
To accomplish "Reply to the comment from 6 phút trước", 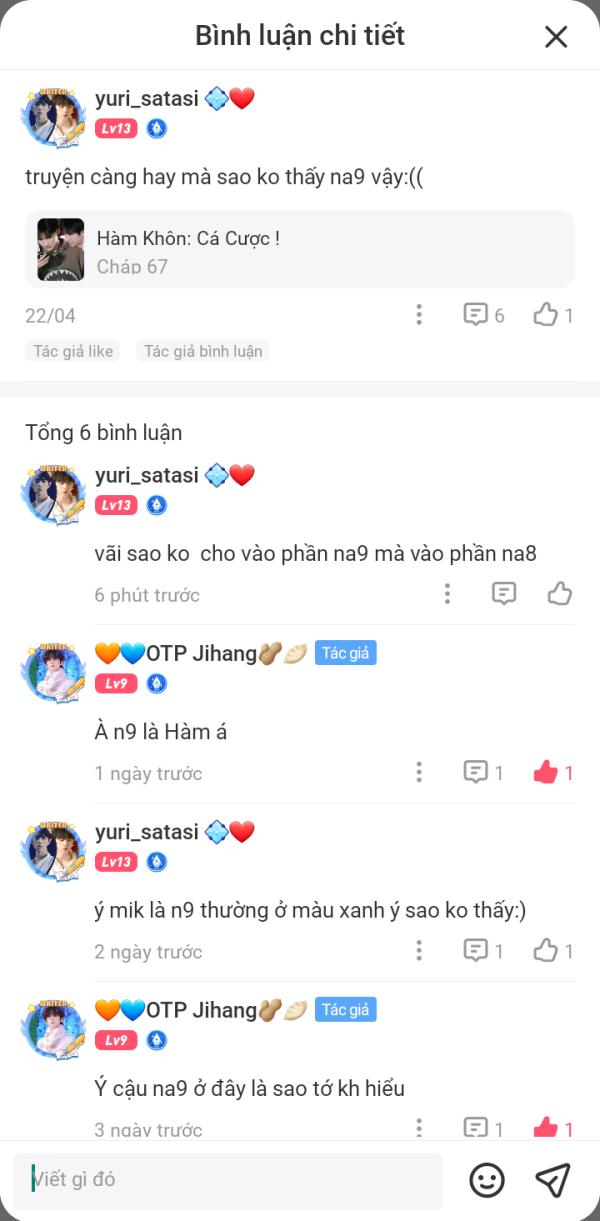I will [x=504, y=594].
